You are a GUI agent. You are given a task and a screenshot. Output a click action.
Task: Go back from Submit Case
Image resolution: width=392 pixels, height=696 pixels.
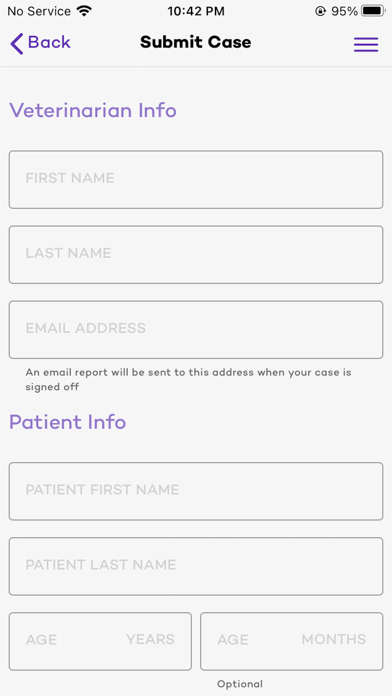point(40,43)
